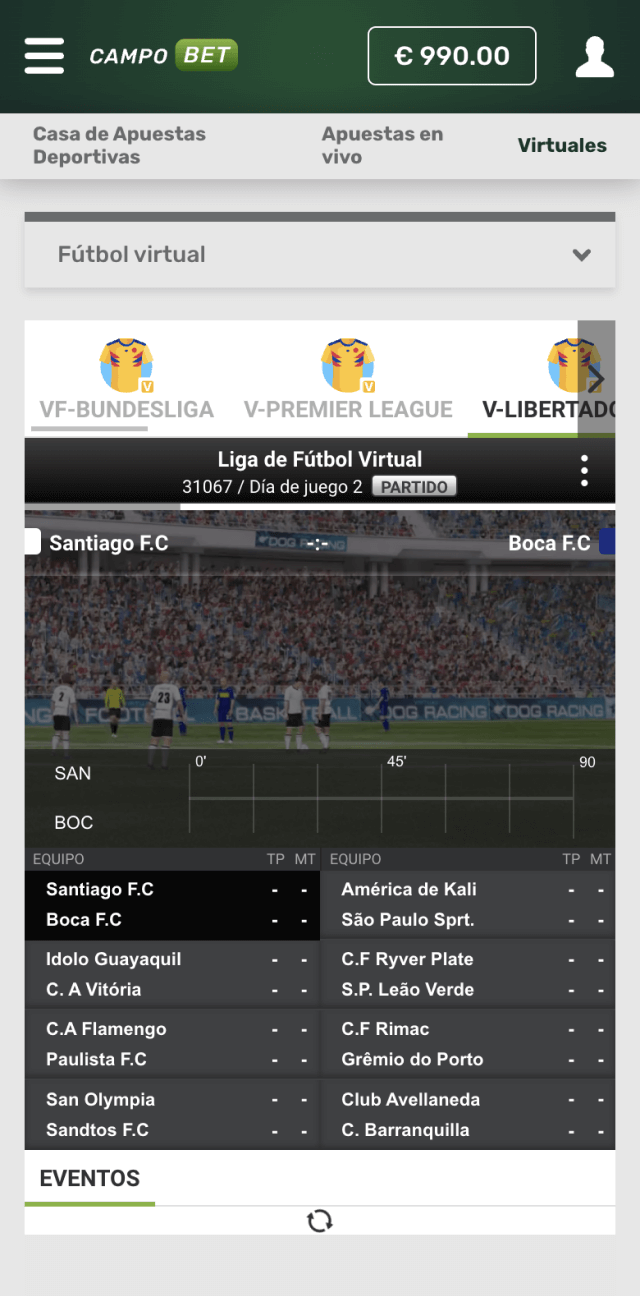Open the user account profile
The width and height of the screenshot is (640, 1296).
click(594, 57)
